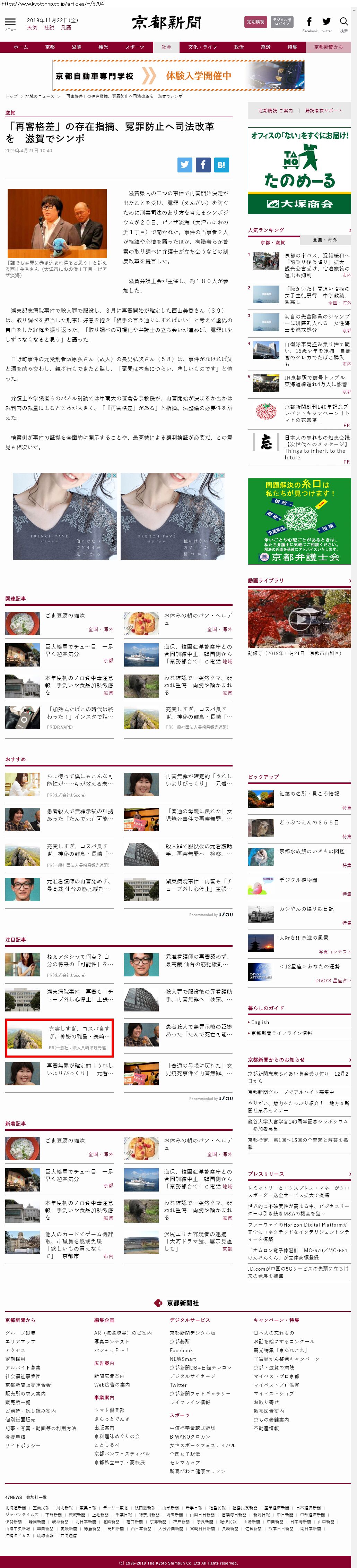Image resolution: width=357 pixels, height=1568 pixels.
Task: Open the 京都自動車専門学校 banner ad
Action: tap(178, 76)
